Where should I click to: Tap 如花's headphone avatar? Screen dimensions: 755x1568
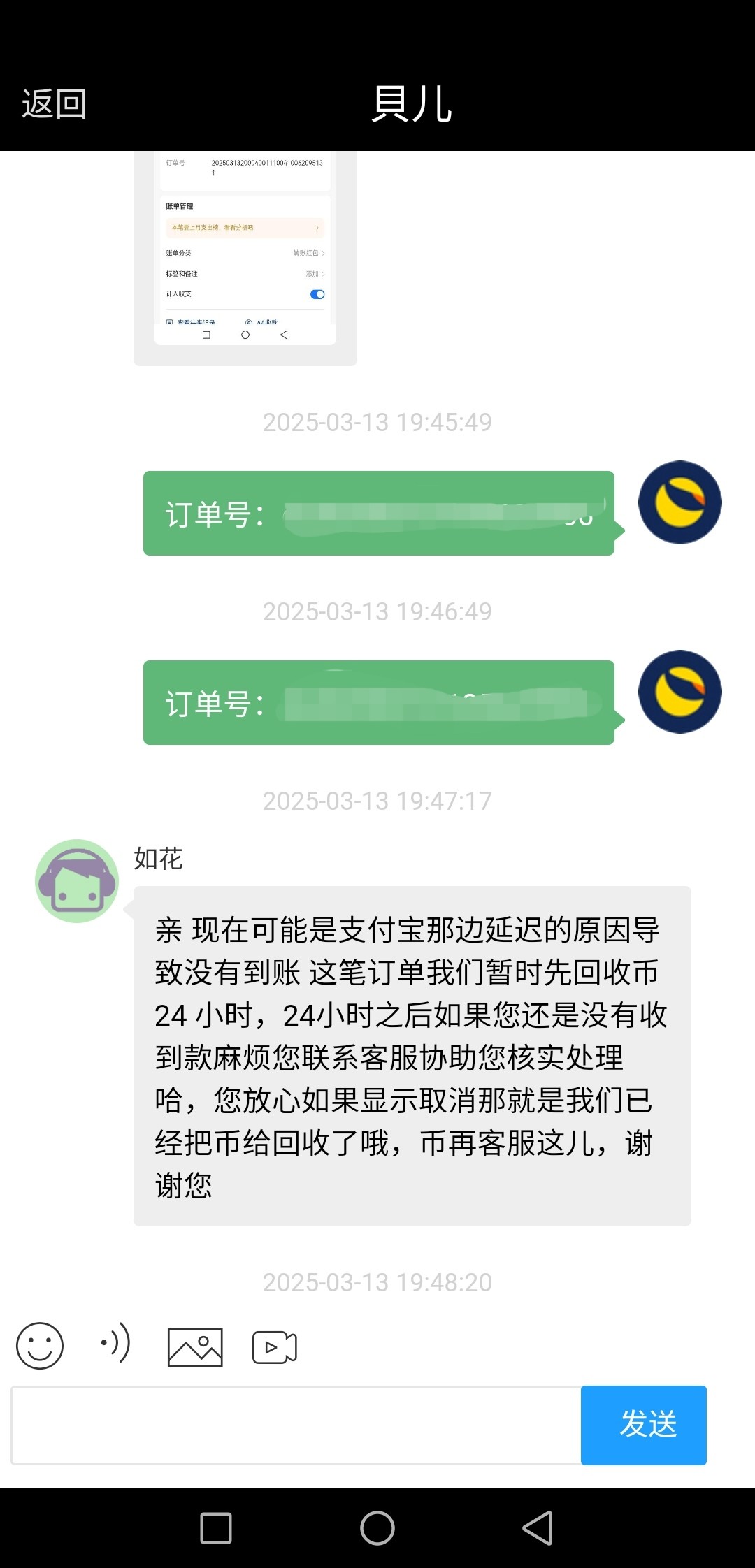tap(77, 881)
